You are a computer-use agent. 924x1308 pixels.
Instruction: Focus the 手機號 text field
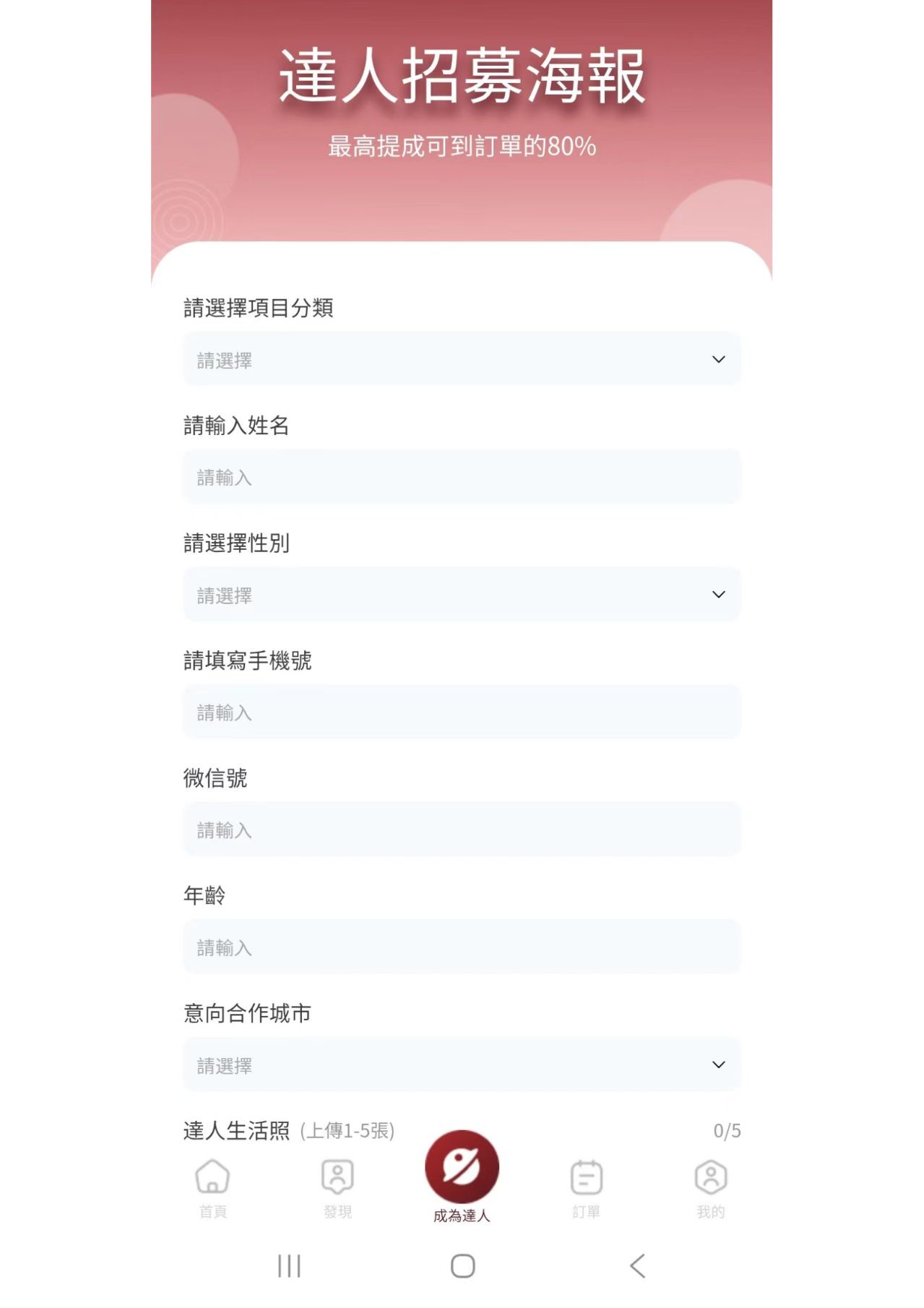tap(462, 713)
